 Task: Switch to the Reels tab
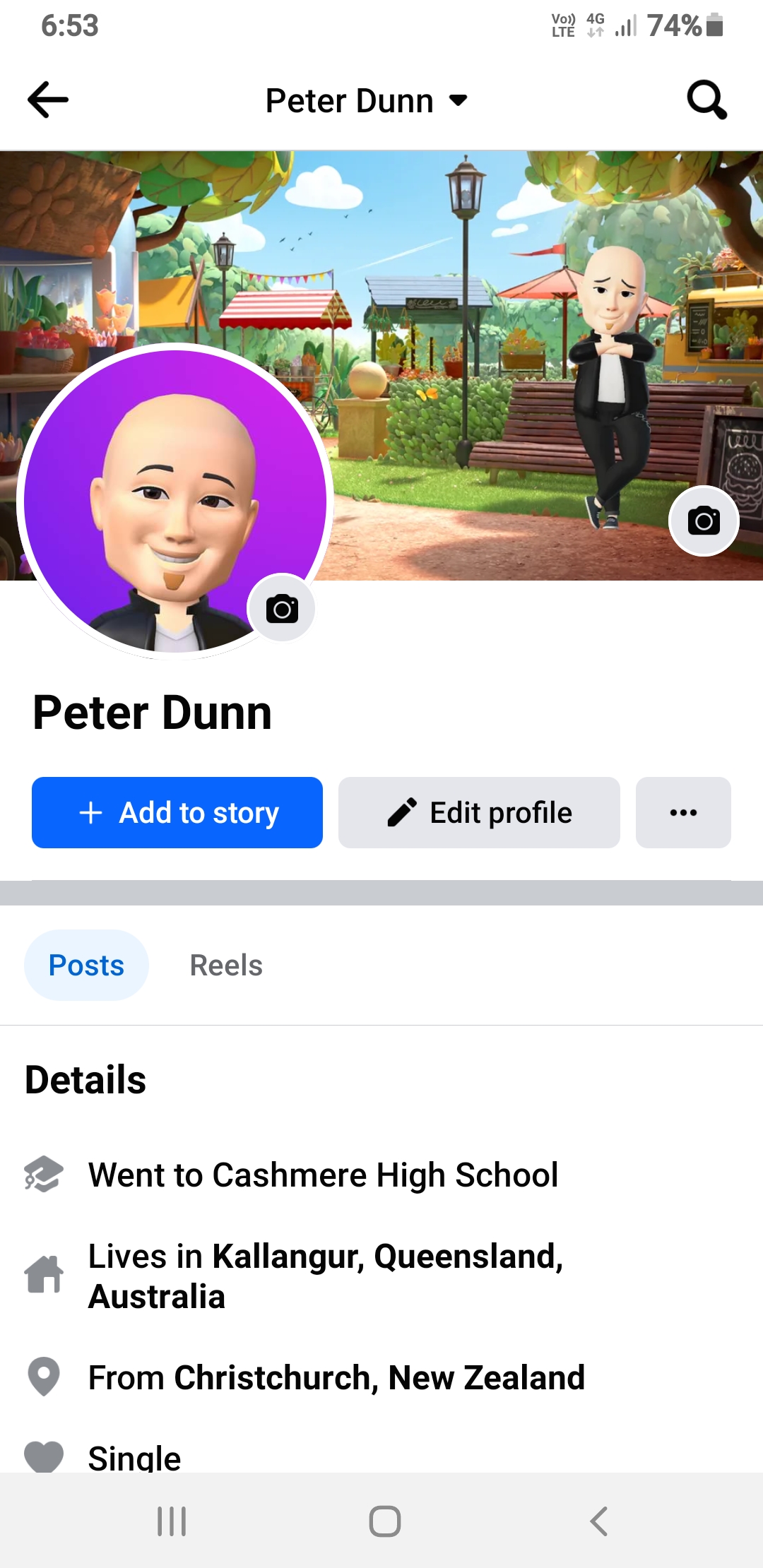click(x=226, y=965)
